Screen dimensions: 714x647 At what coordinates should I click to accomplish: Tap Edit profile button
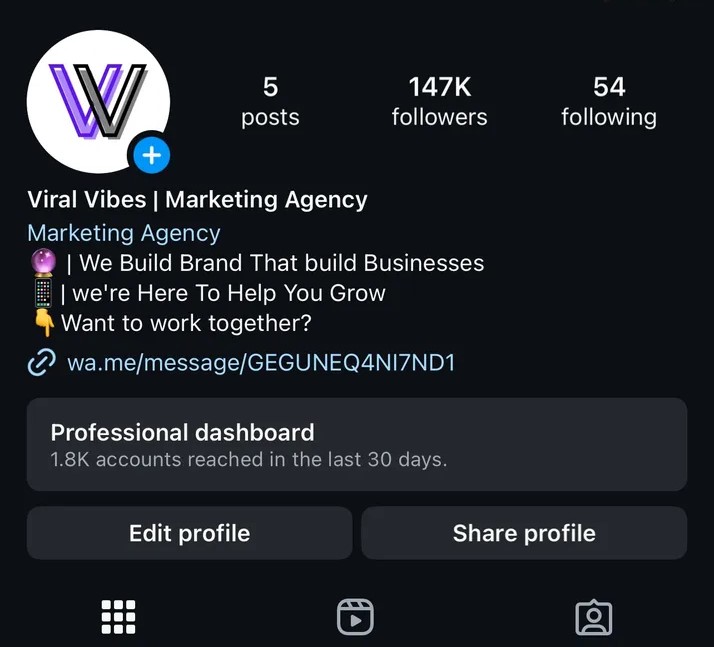(189, 533)
